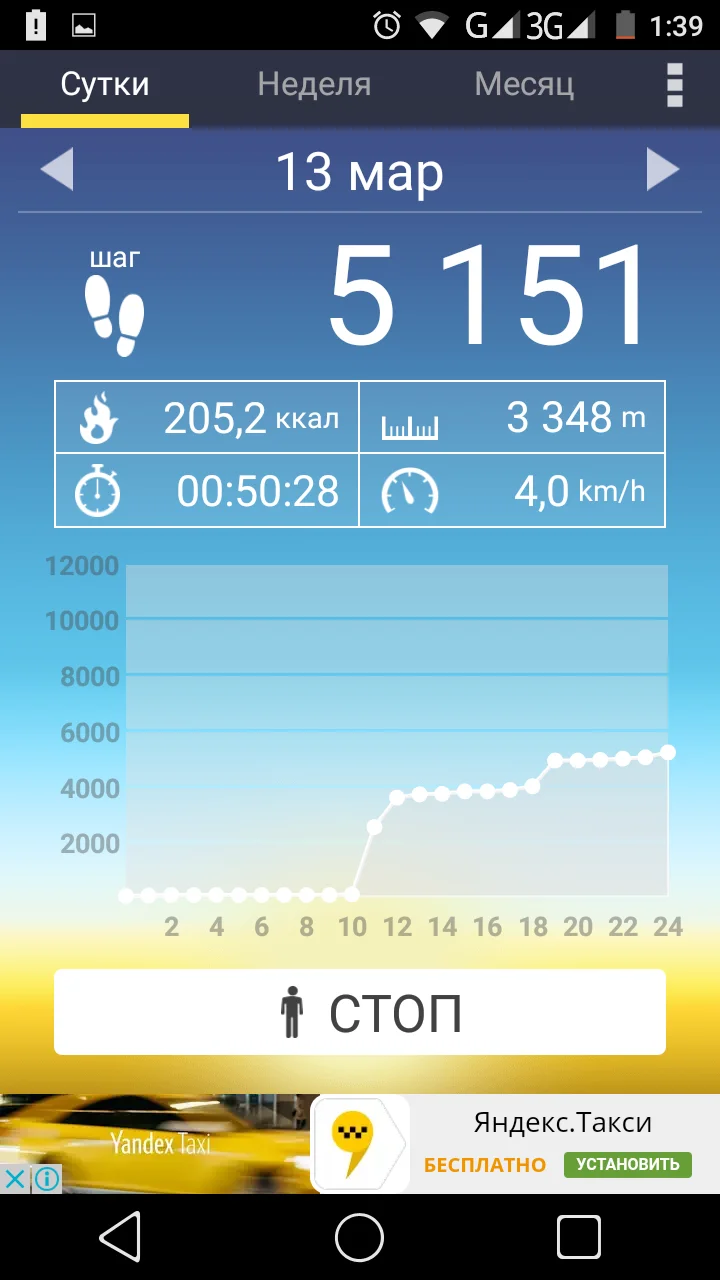720x1280 pixels.
Task: Go to the previous day
Action: (57, 170)
